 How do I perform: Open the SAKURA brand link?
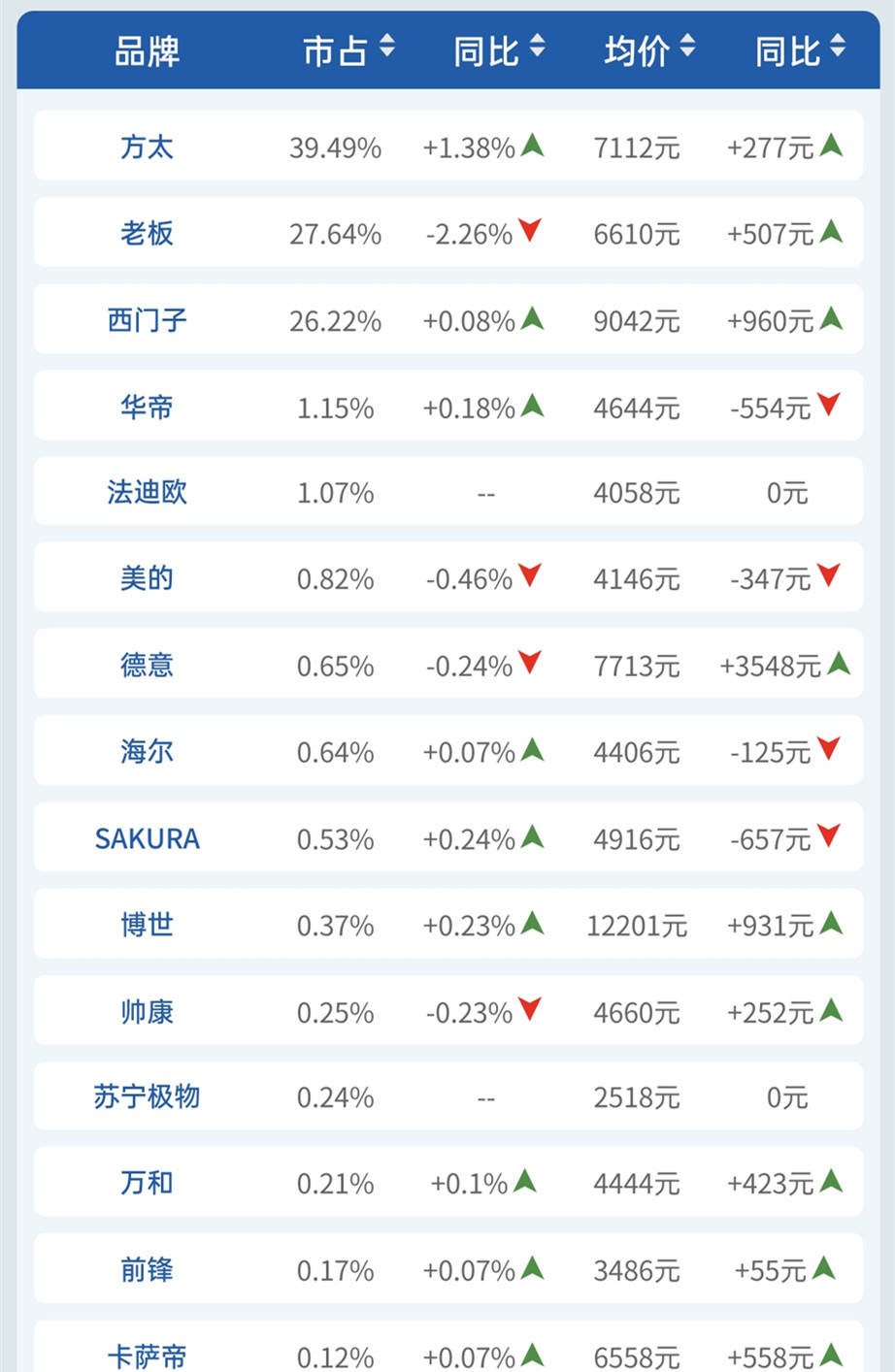coord(147,836)
